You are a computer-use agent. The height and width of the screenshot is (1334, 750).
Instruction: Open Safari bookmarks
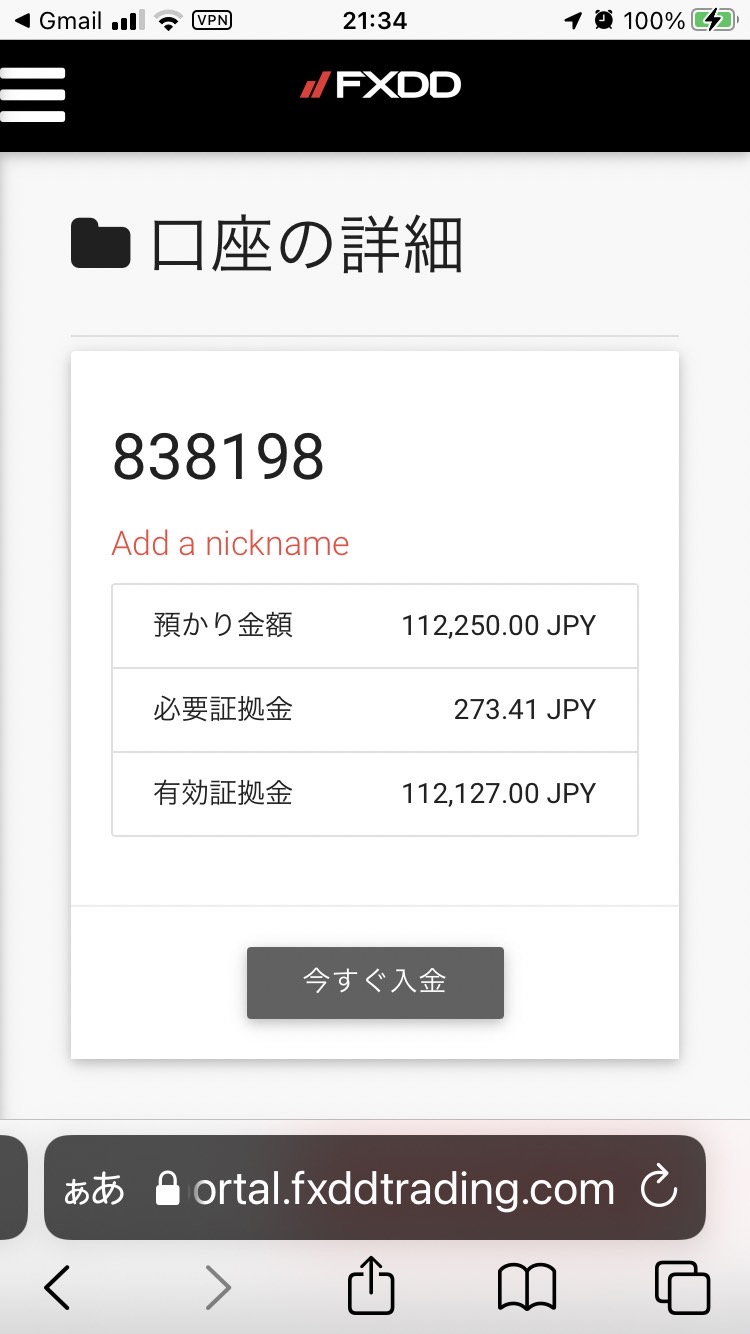click(x=527, y=1287)
